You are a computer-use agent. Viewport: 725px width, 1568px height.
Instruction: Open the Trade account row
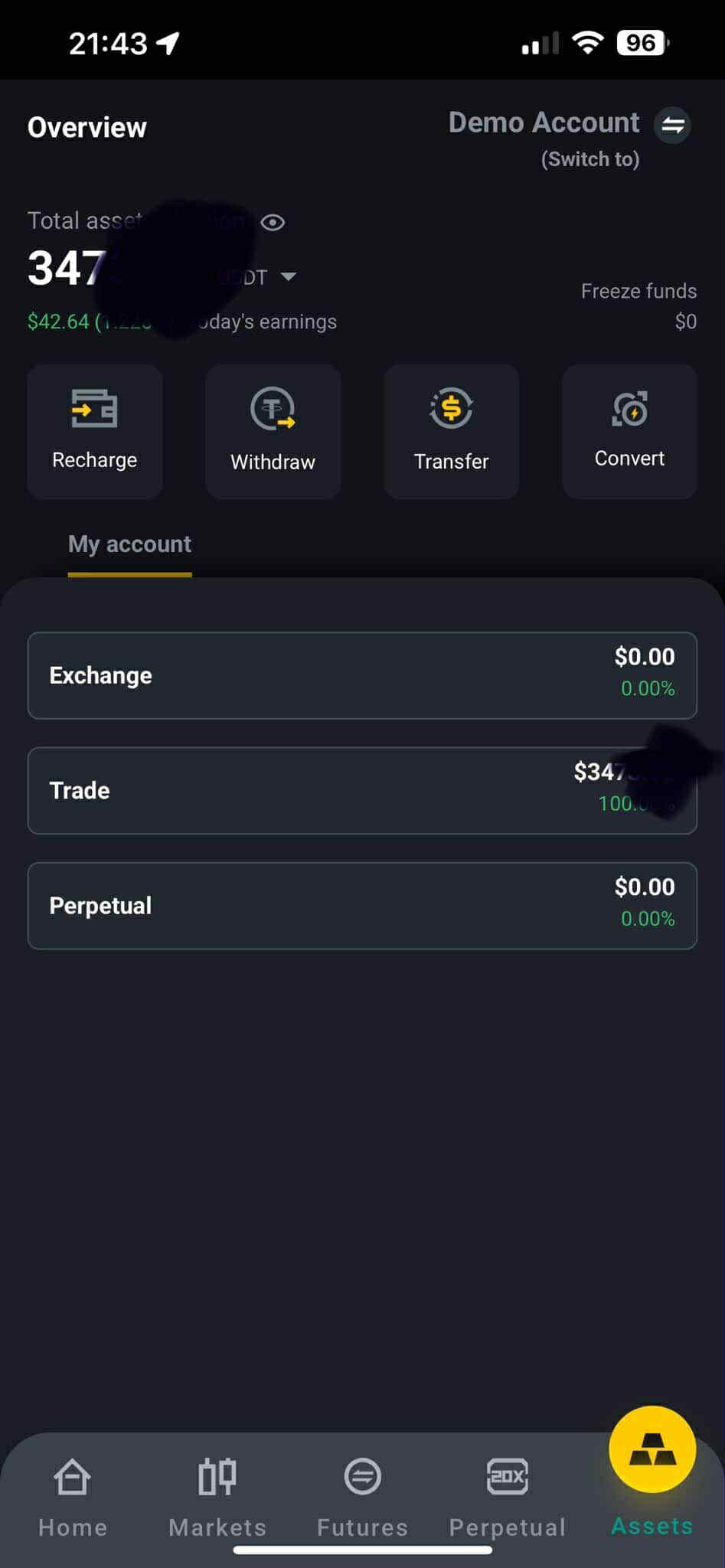pos(362,790)
